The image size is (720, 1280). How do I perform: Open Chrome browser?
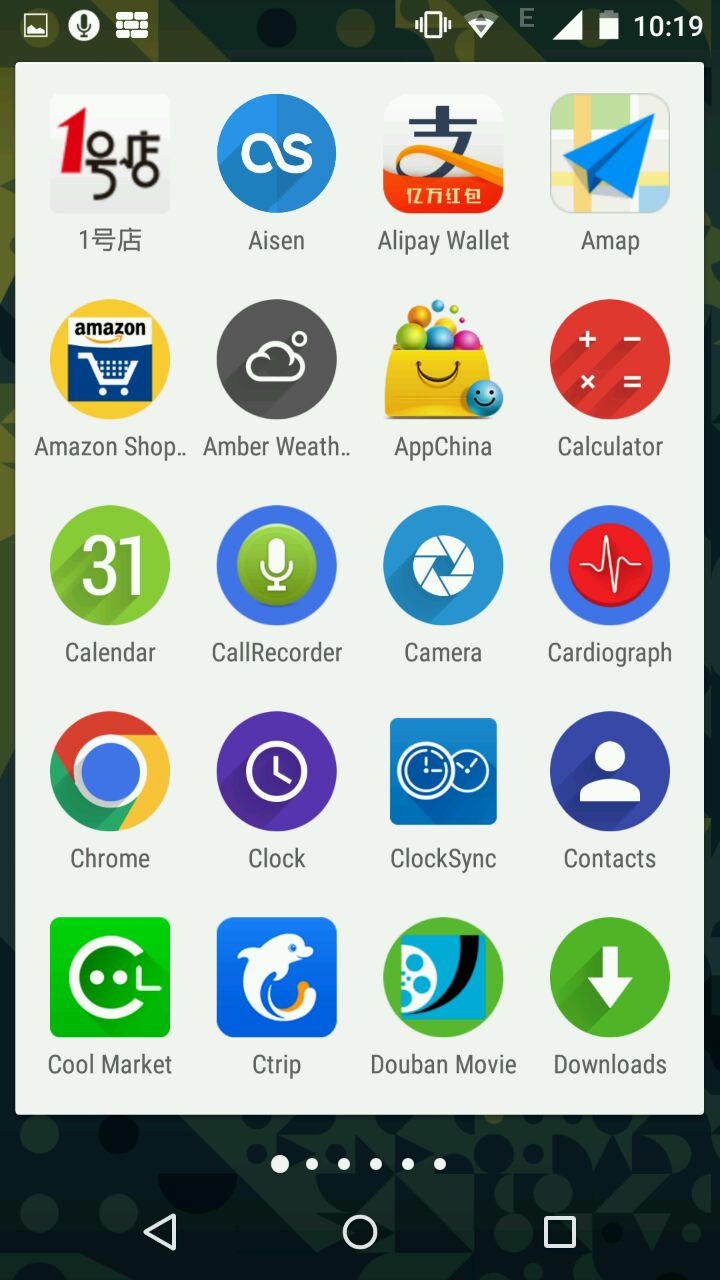(110, 772)
